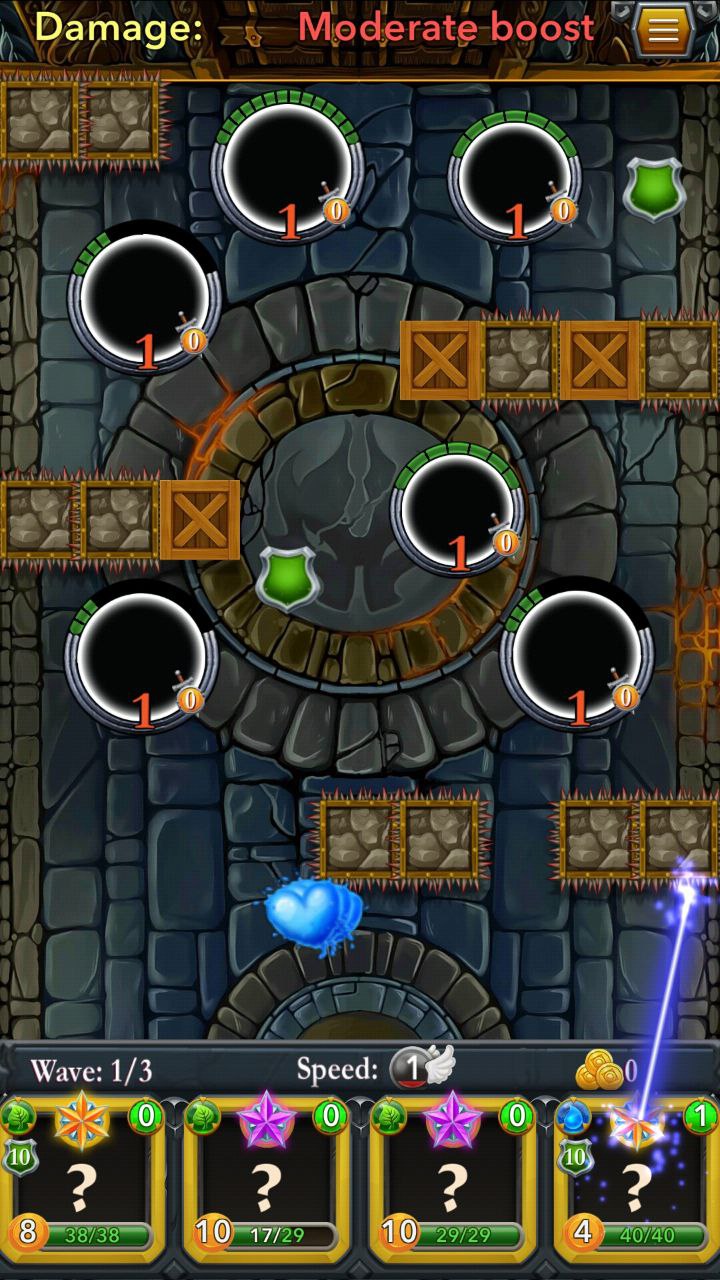Change game speed with the winged button
720x1280 pixels.
[421, 1069]
